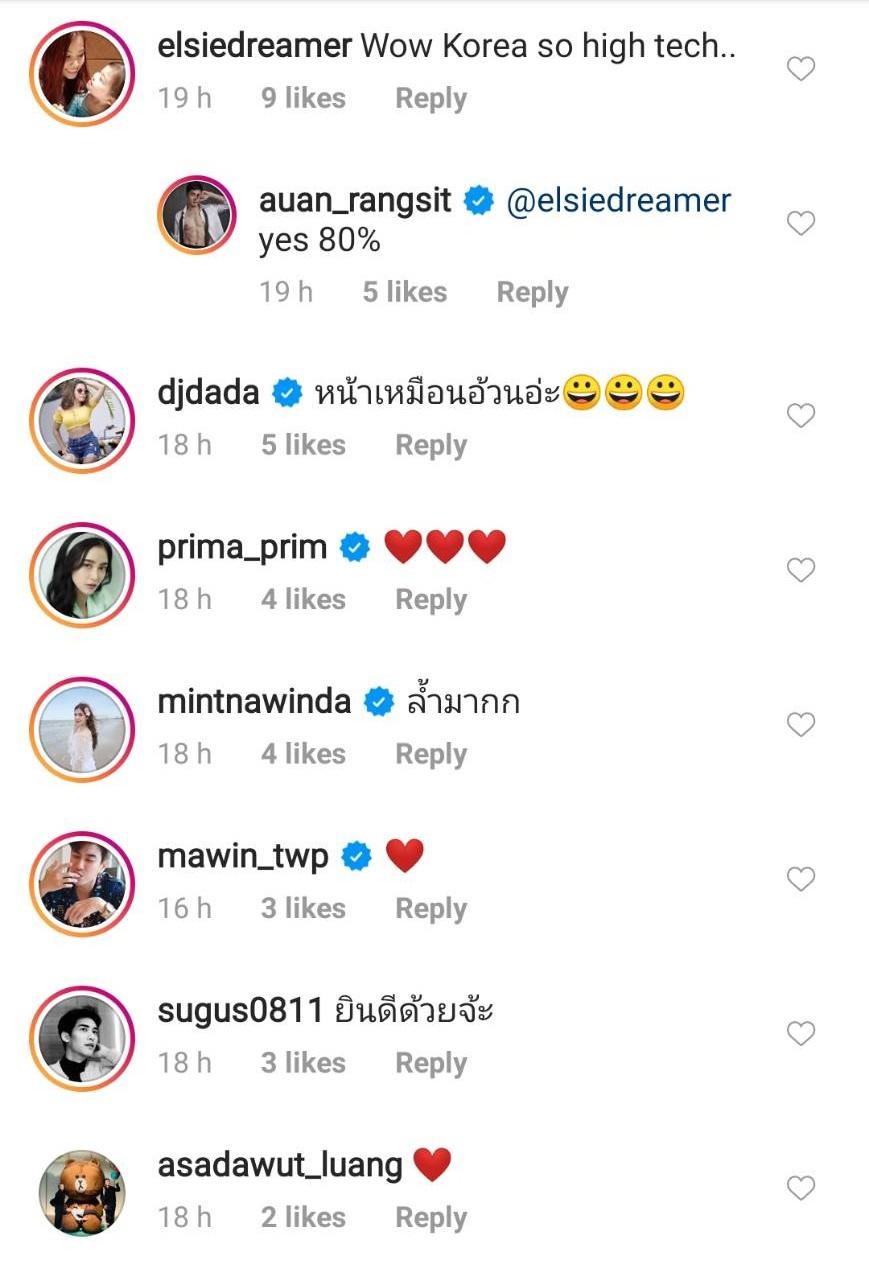Reply to mawin_twp's comment
This screenshot has height=1262, width=869.
pos(431,908)
